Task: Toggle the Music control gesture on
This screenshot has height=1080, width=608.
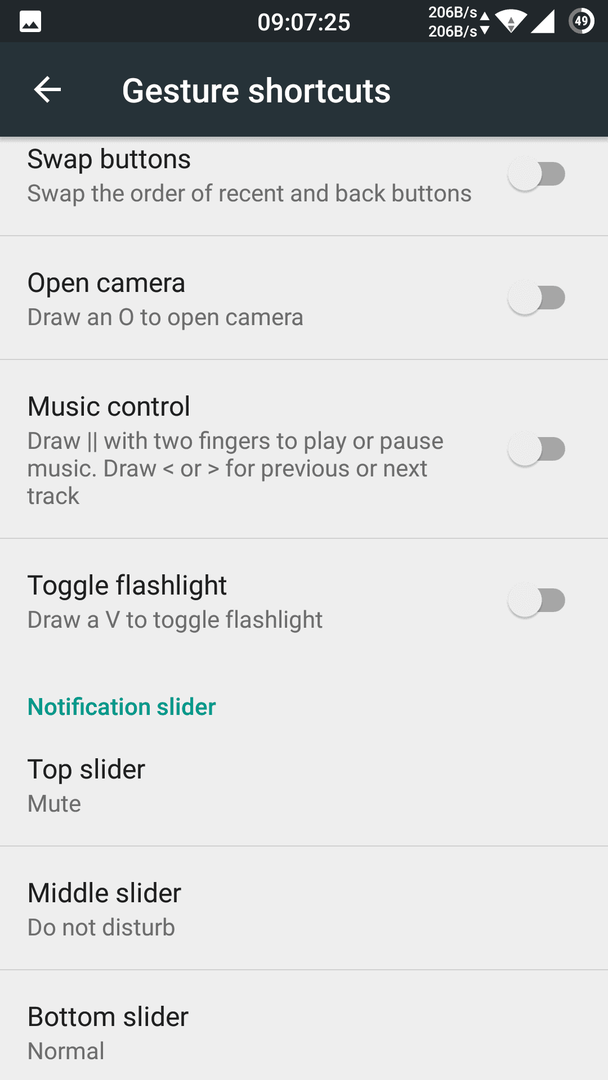Action: coord(536,449)
